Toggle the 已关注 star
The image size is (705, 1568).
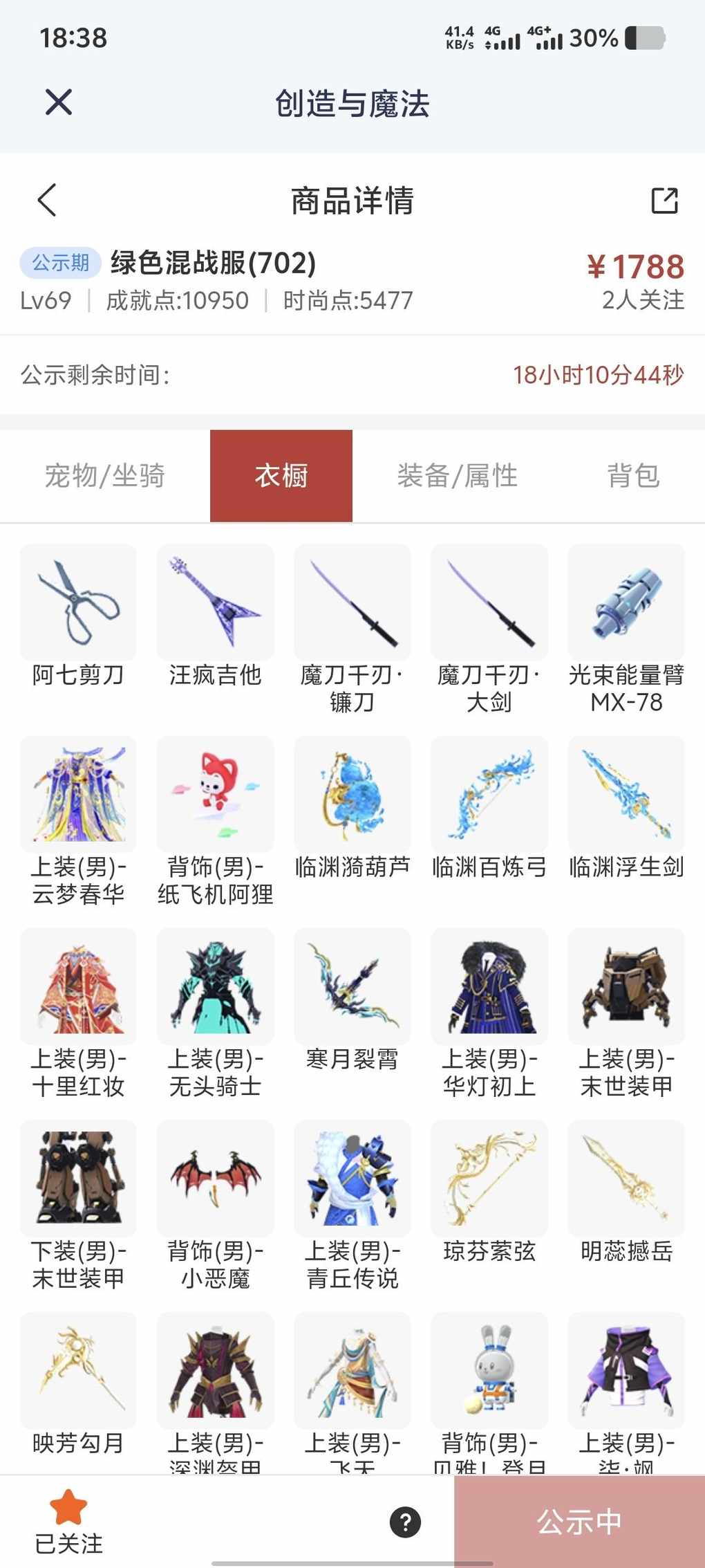click(x=68, y=1522)
